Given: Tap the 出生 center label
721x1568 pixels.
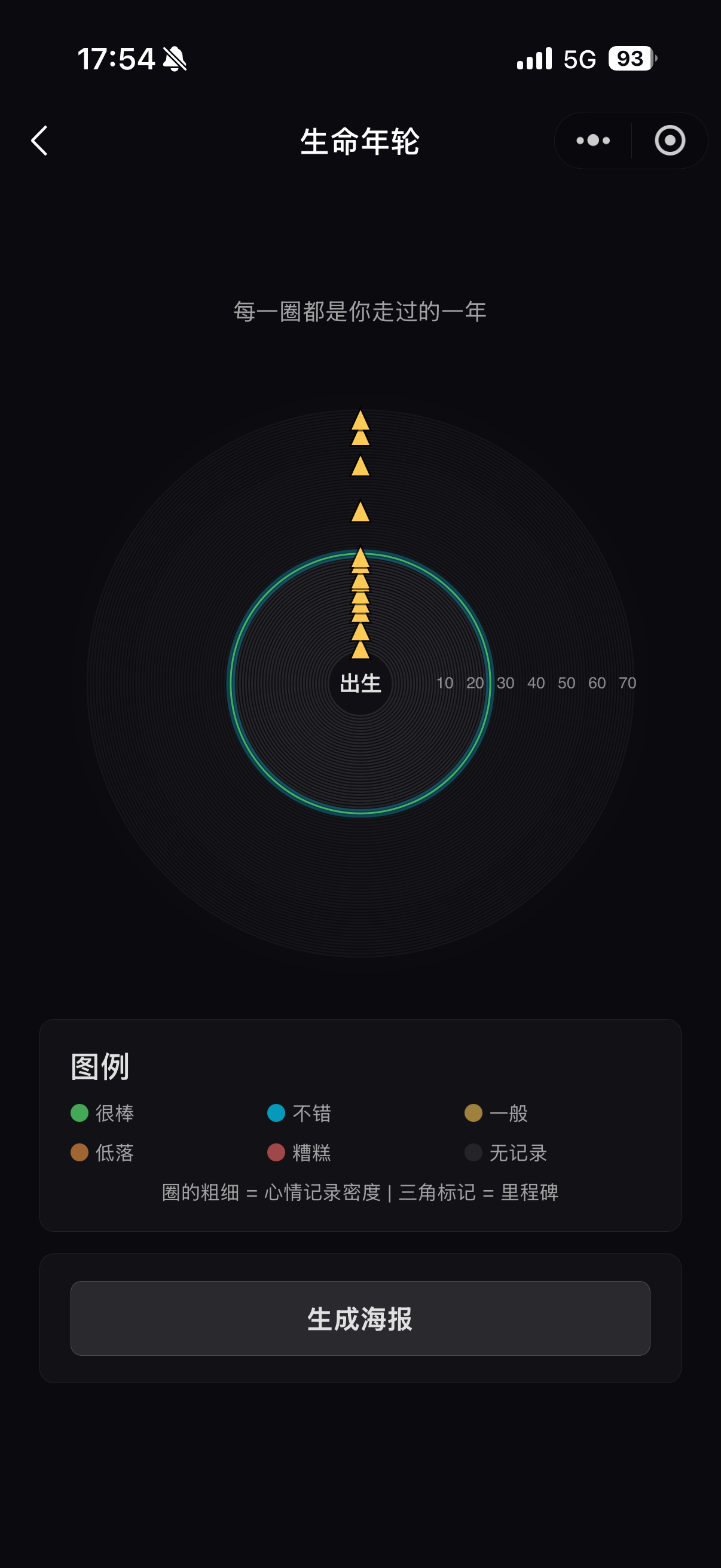Looking at the screenshot, I should (360, 684).
